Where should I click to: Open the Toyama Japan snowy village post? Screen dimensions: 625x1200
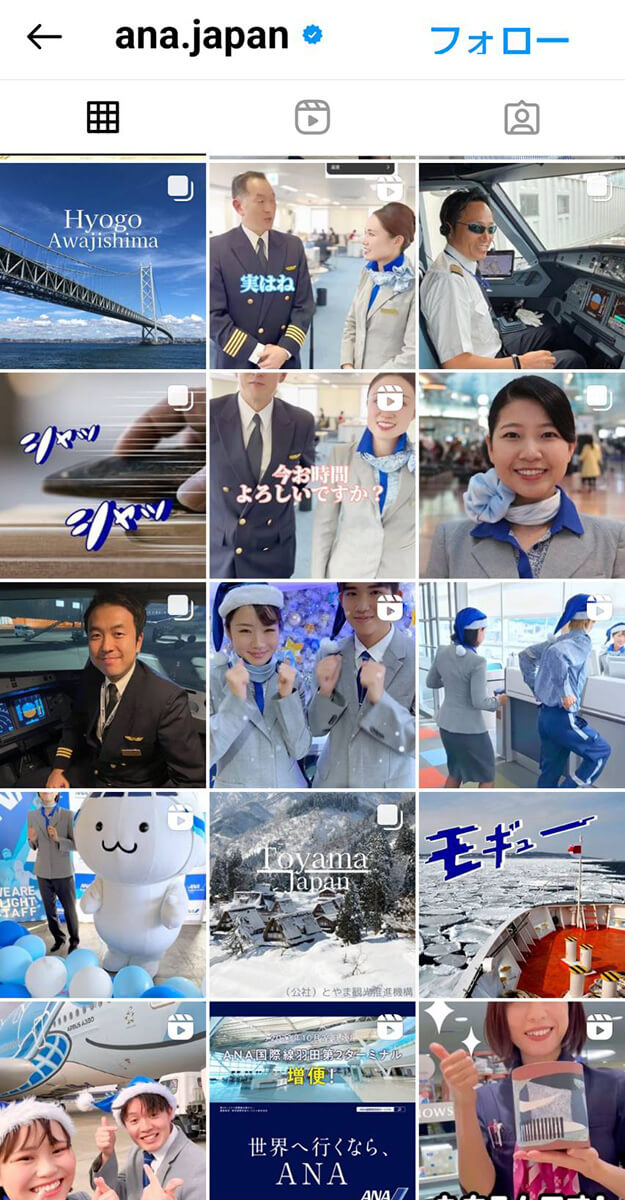coord(312,895)
